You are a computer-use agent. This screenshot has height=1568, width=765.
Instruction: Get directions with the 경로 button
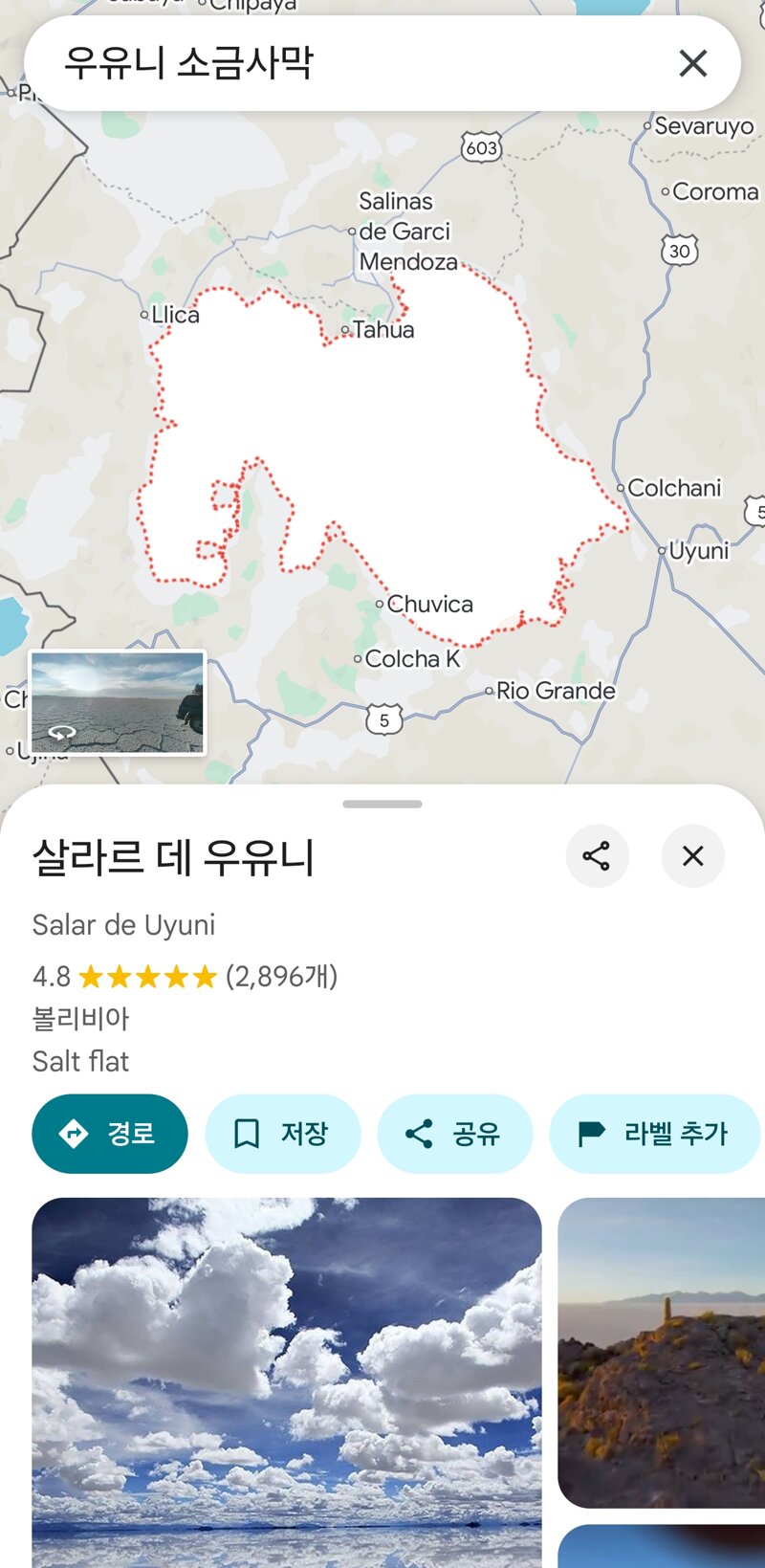click(x=110, y=1134)
